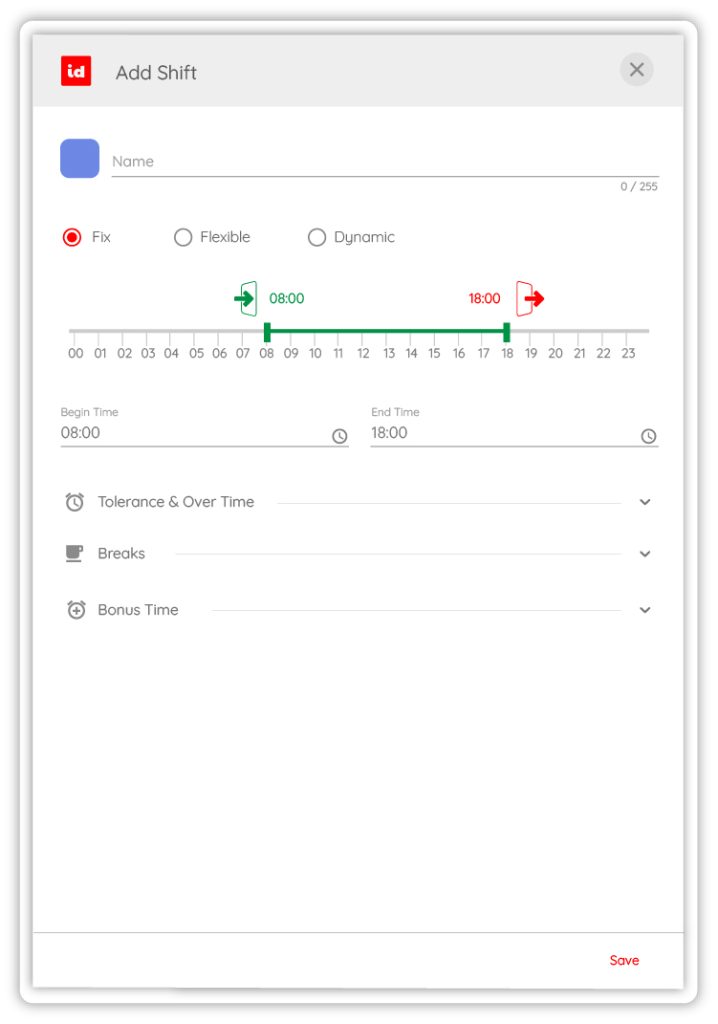Open the clock picker for End Time

pyautogui.click(x=649, y=436)
